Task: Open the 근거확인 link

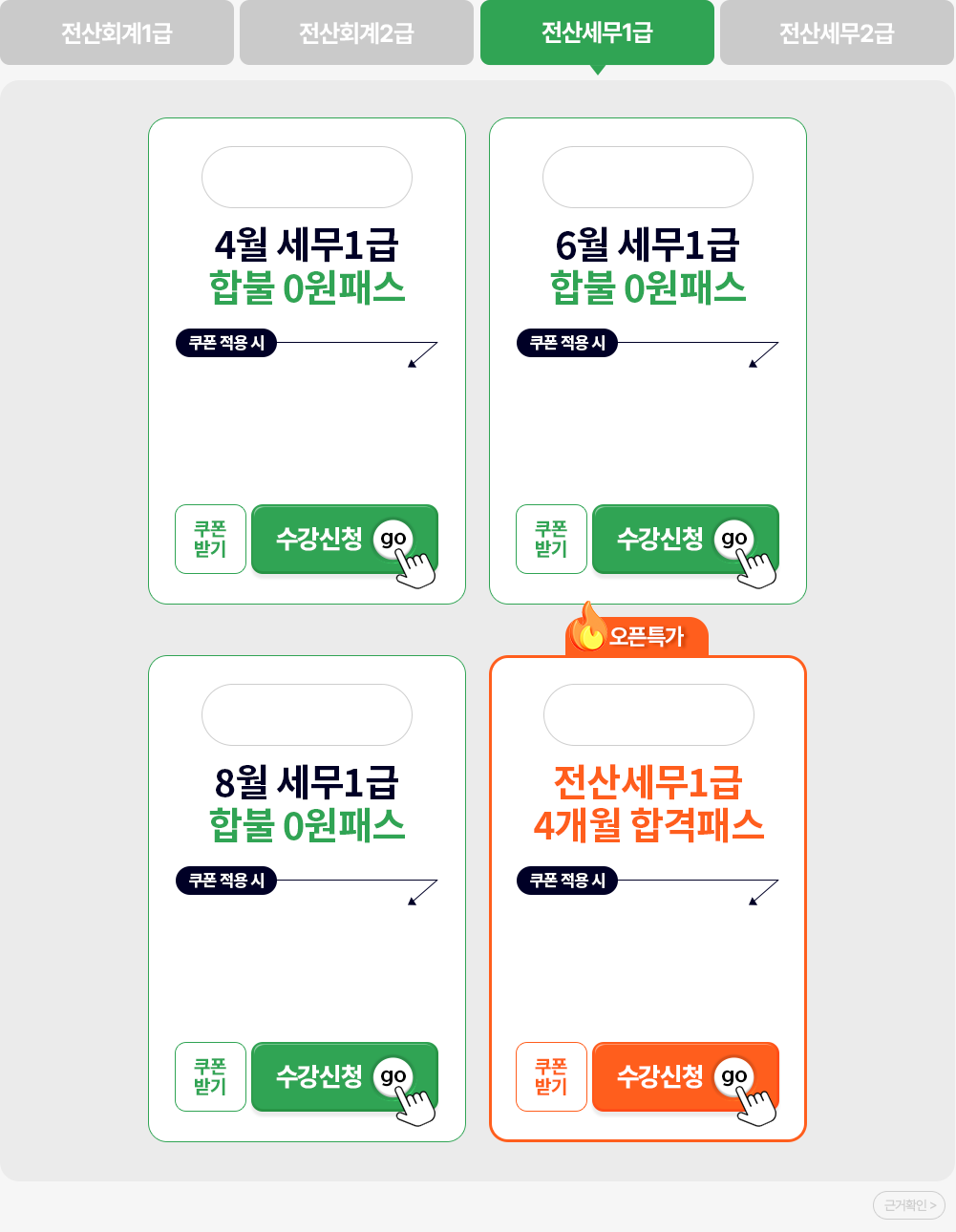Action: (909, 1205)
